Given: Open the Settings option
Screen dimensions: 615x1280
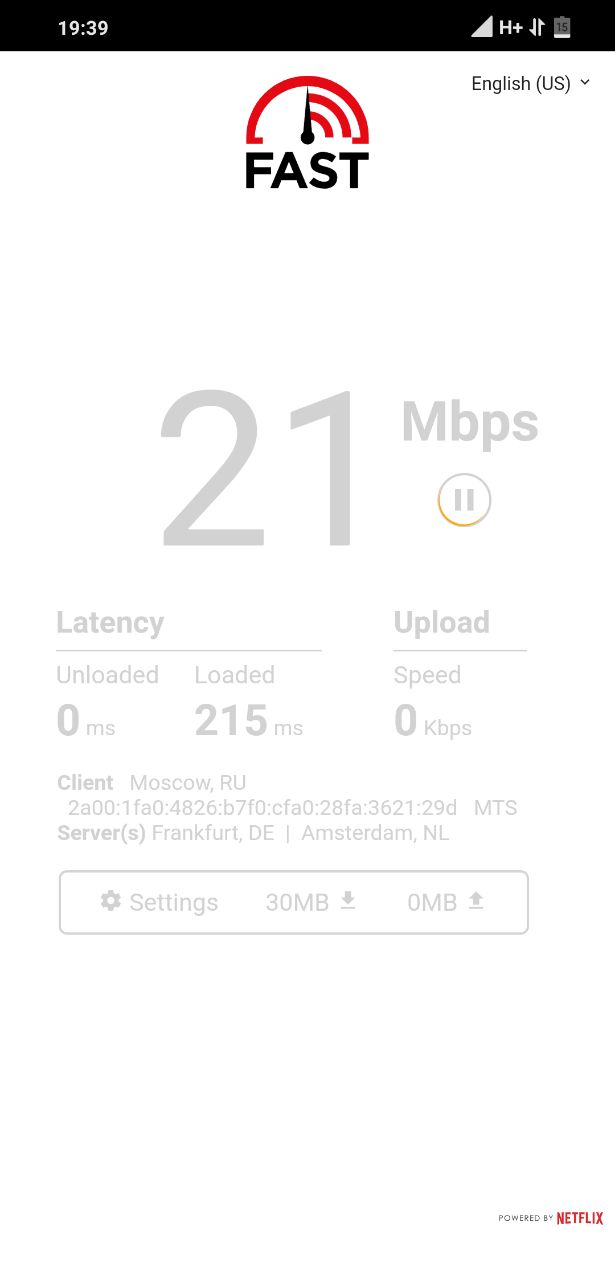Looking at the screenshot, I should coord(159,902).
